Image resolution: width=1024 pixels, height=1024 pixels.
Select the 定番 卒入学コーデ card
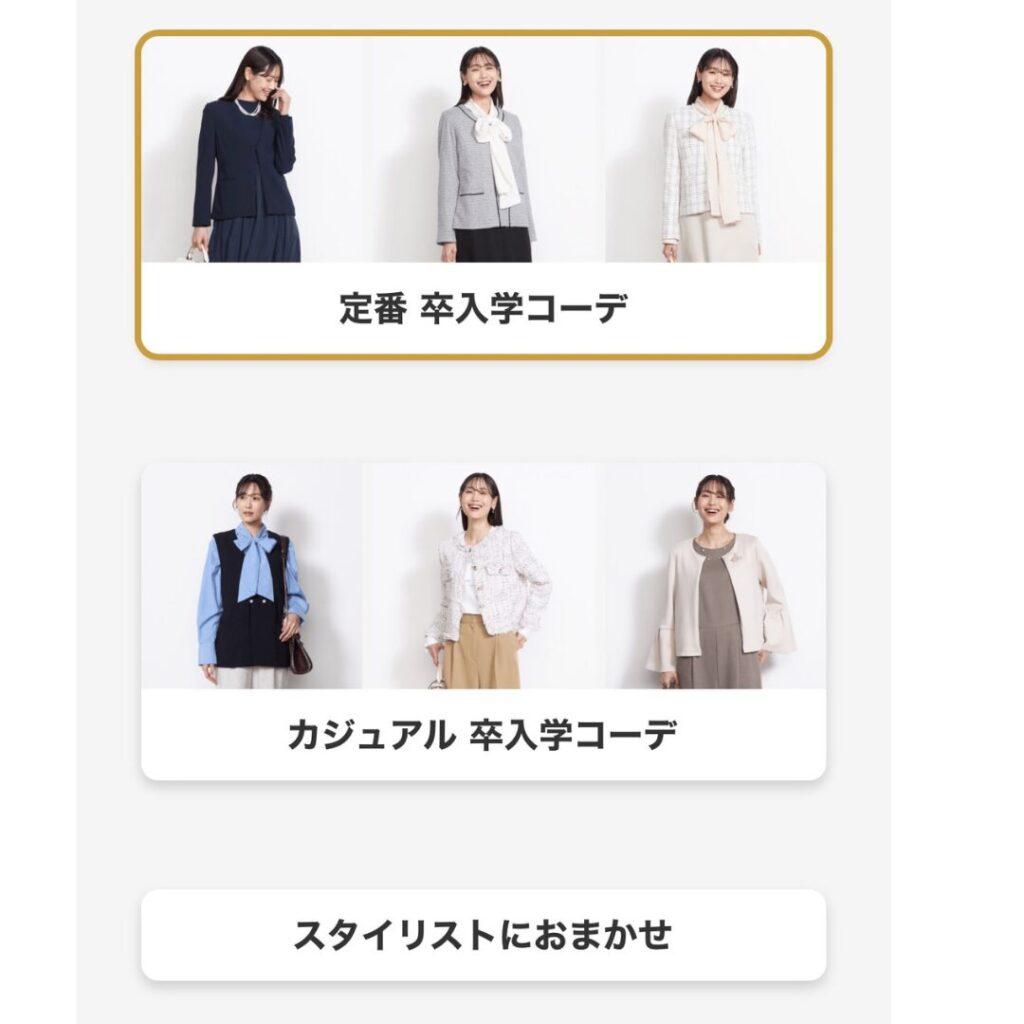tap(483, 195)
